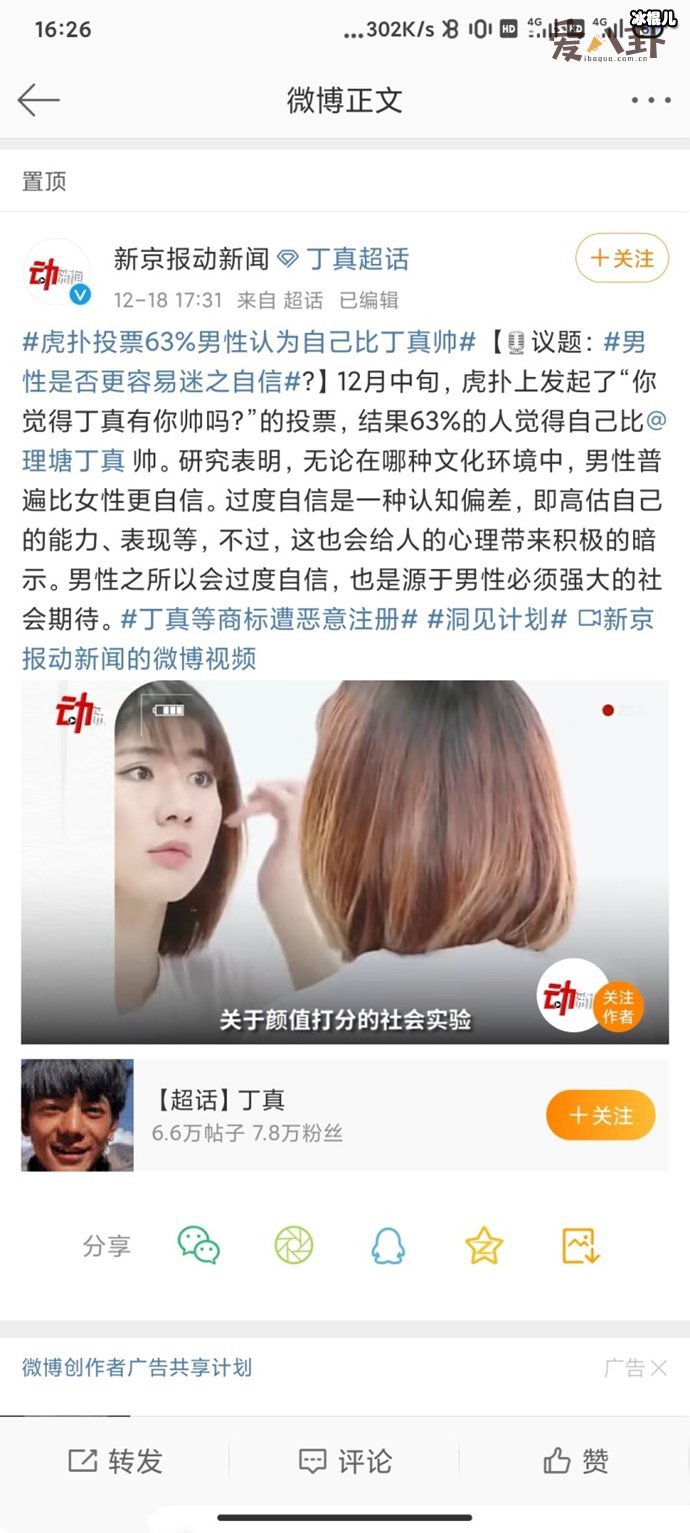Open the @理塘丁真 mention
The image size is (690, 1533).
click(74, 460)
